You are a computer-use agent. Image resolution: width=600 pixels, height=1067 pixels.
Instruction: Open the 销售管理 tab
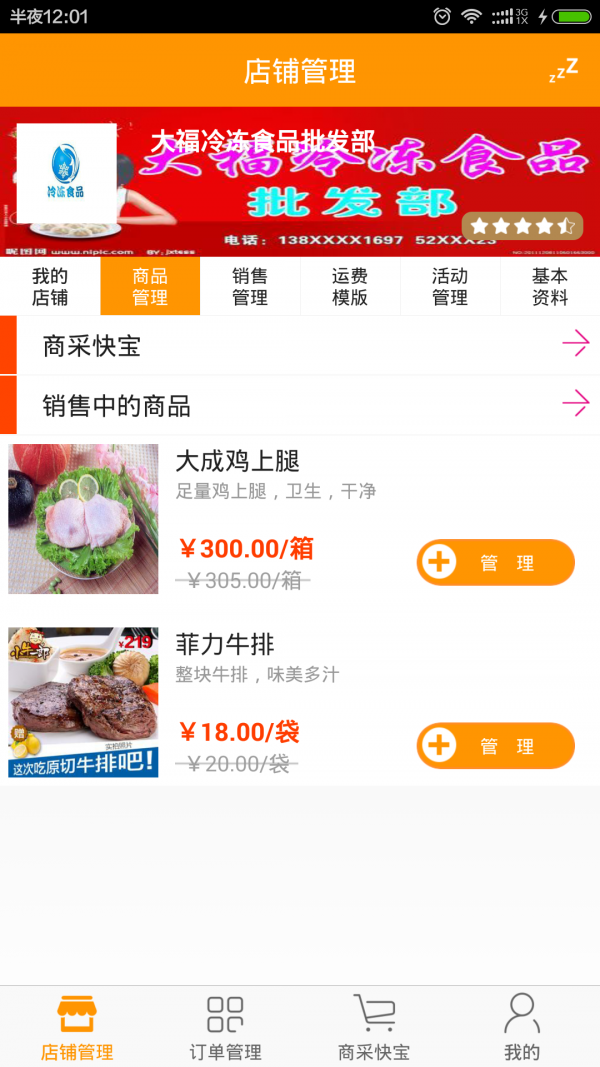click(x=250, y=287)
